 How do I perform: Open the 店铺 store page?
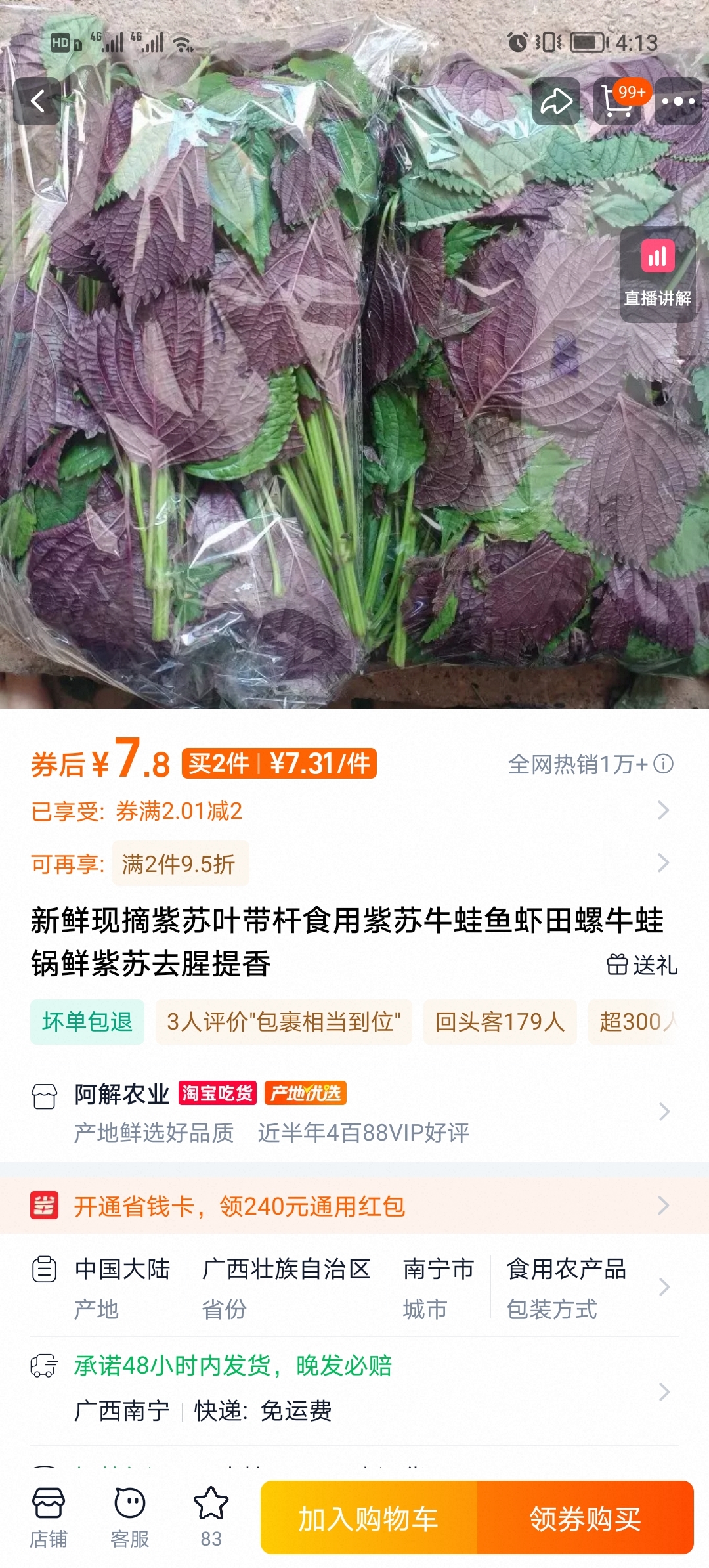point(49,1517)
